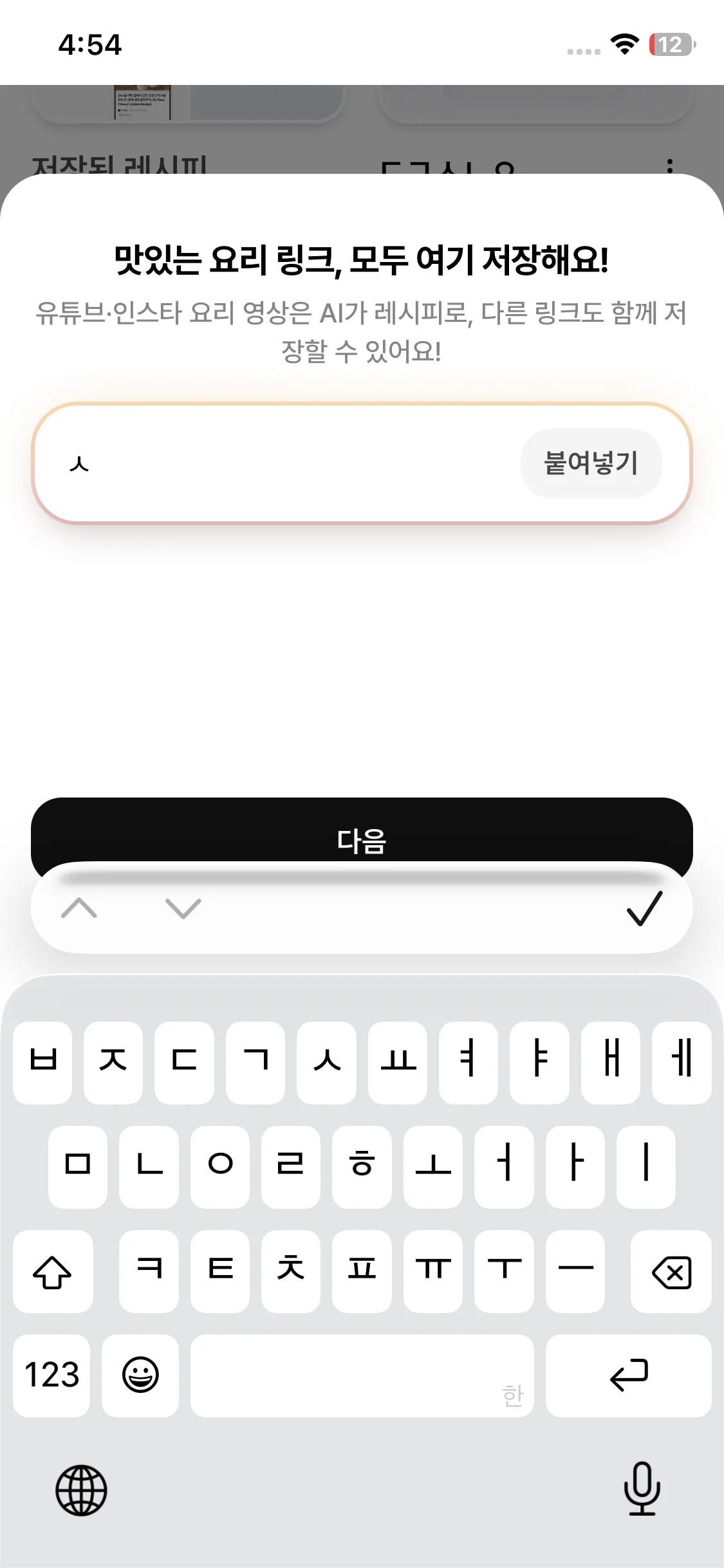Open the emoji keyboard
724x1568 pixels.
tap(140, 1376)
